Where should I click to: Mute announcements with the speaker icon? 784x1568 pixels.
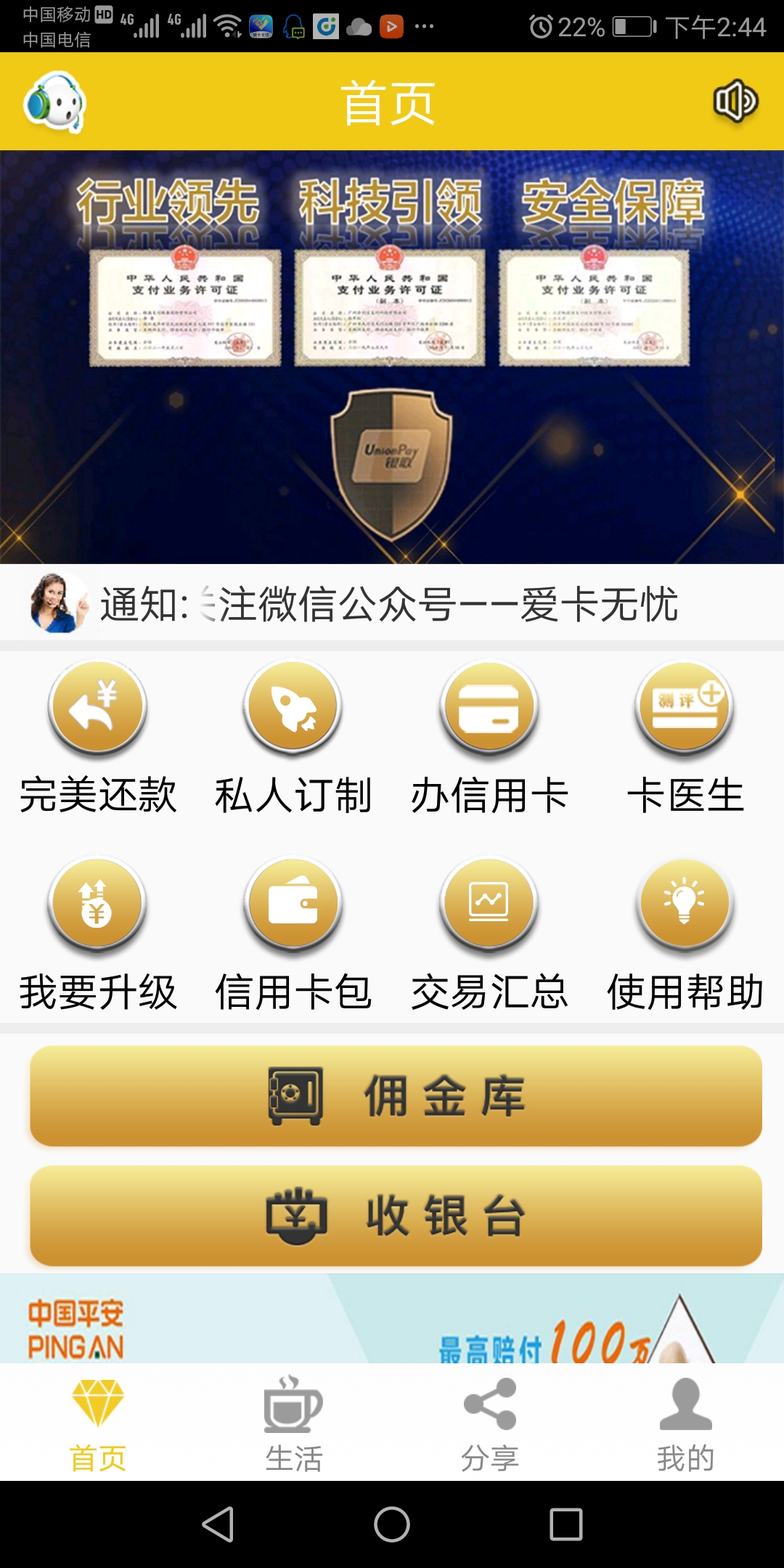(737, 102)
